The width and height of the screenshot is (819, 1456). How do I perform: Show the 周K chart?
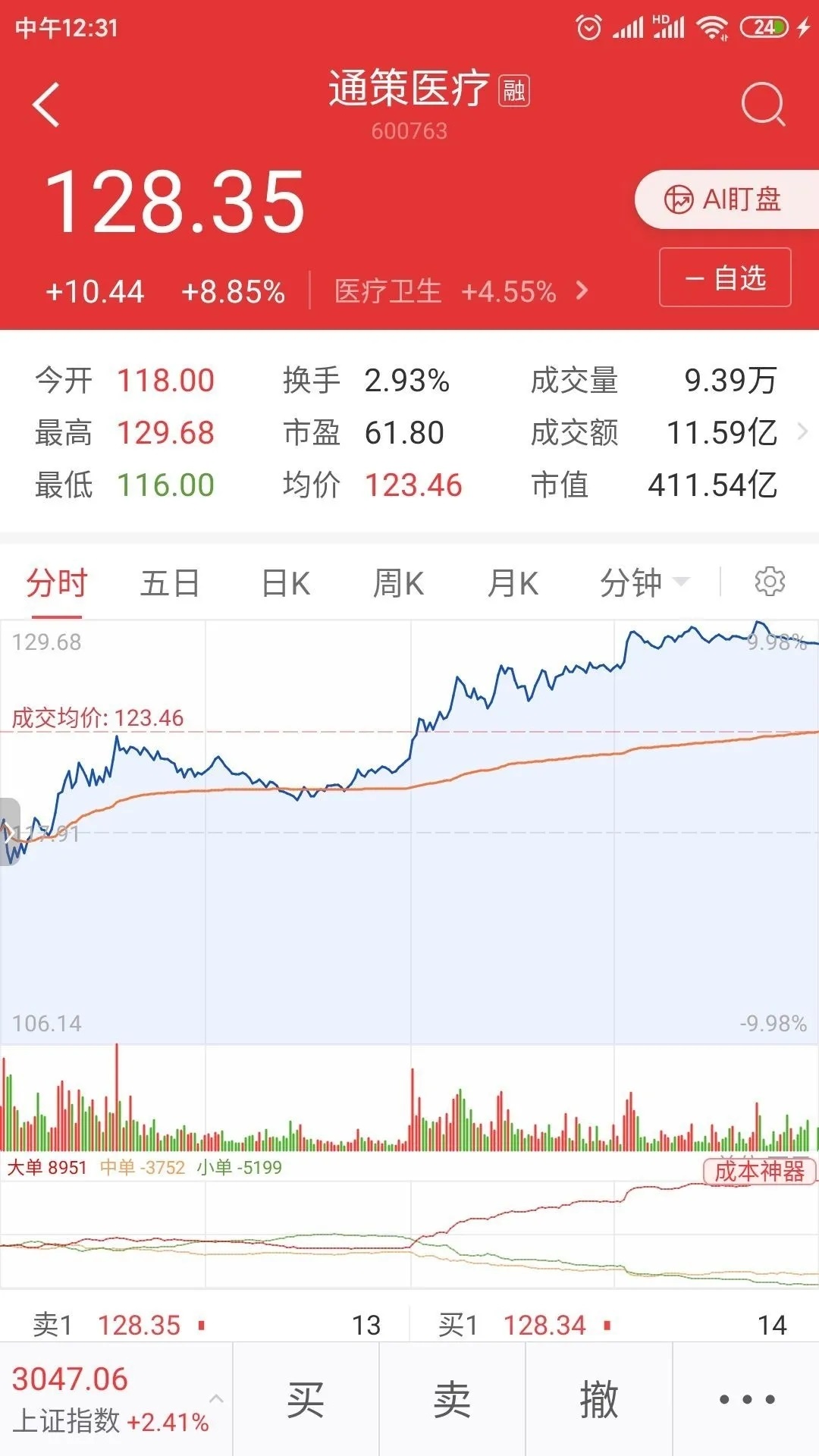399,584
